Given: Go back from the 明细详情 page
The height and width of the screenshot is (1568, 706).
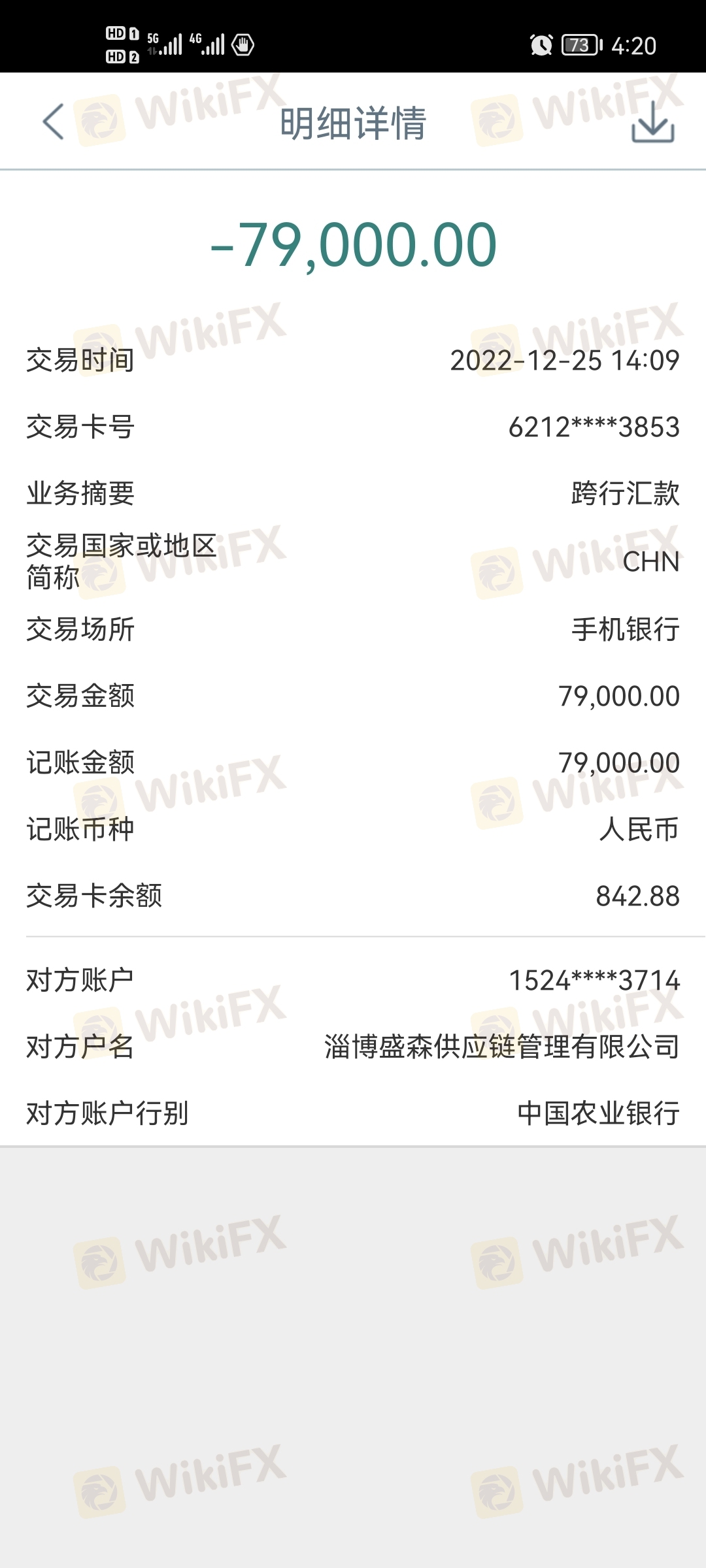Looking at the screenshot, I should click(x=53, y=122).
